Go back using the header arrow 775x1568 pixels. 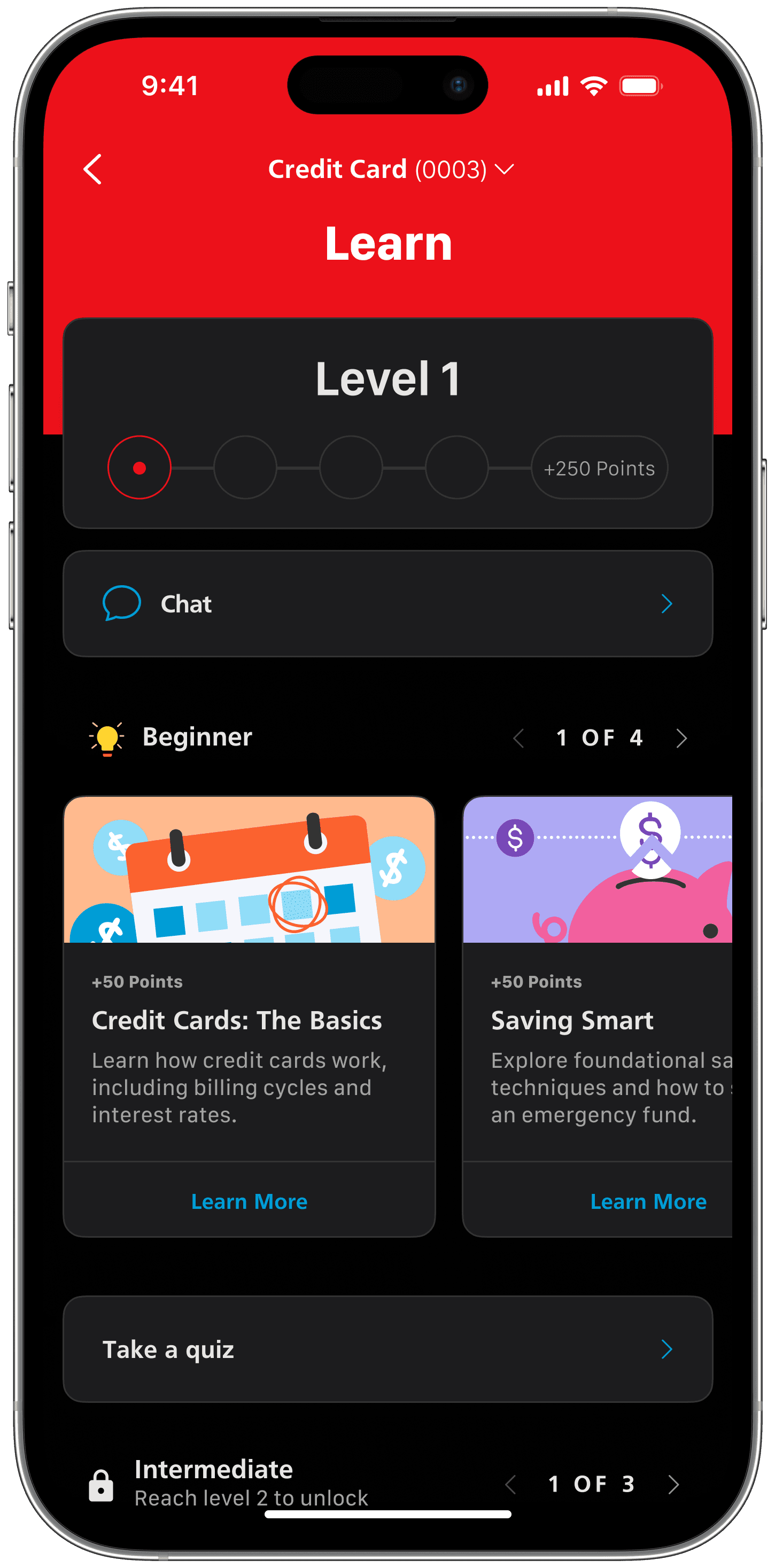coord(92,168)
